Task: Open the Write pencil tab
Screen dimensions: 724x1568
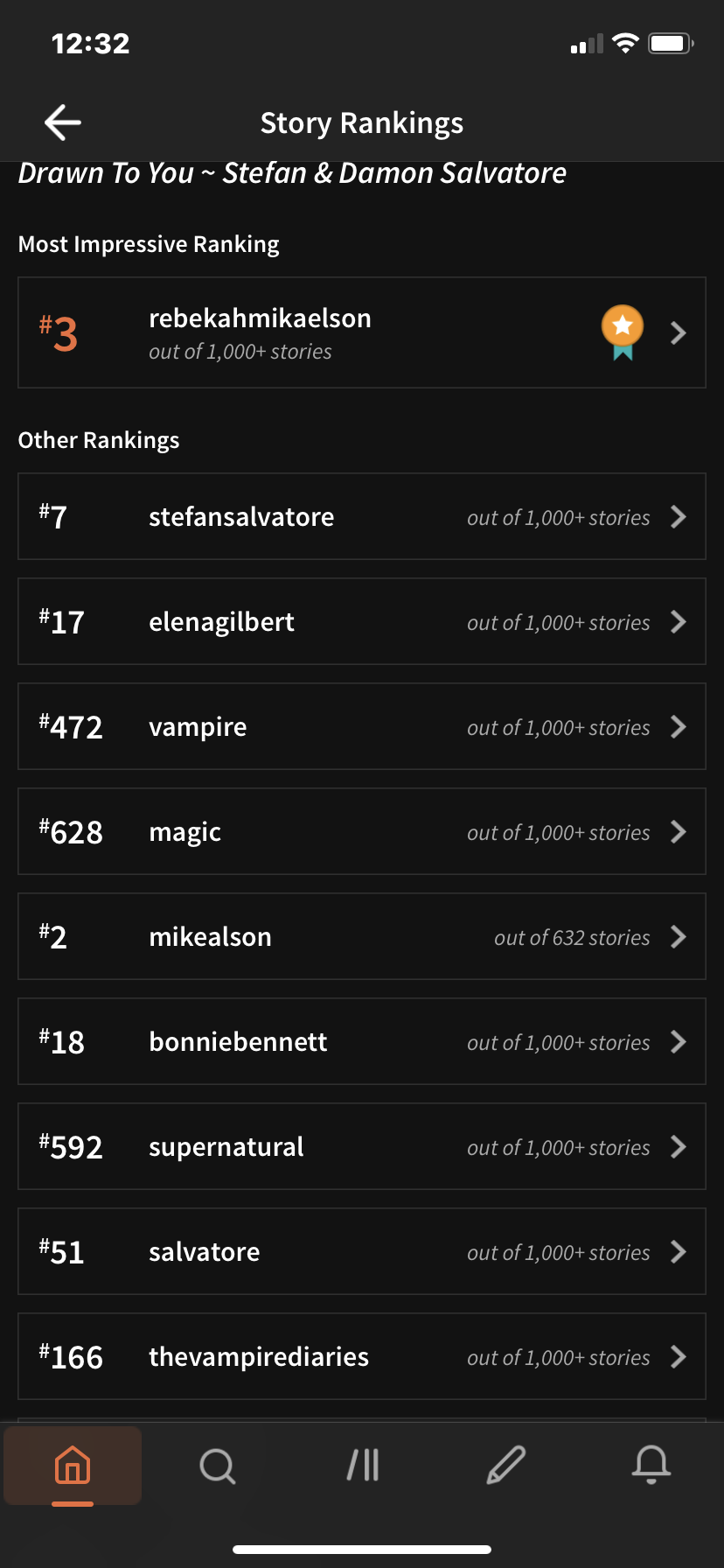Action: pyautogui.click(x=506, y=1465)
